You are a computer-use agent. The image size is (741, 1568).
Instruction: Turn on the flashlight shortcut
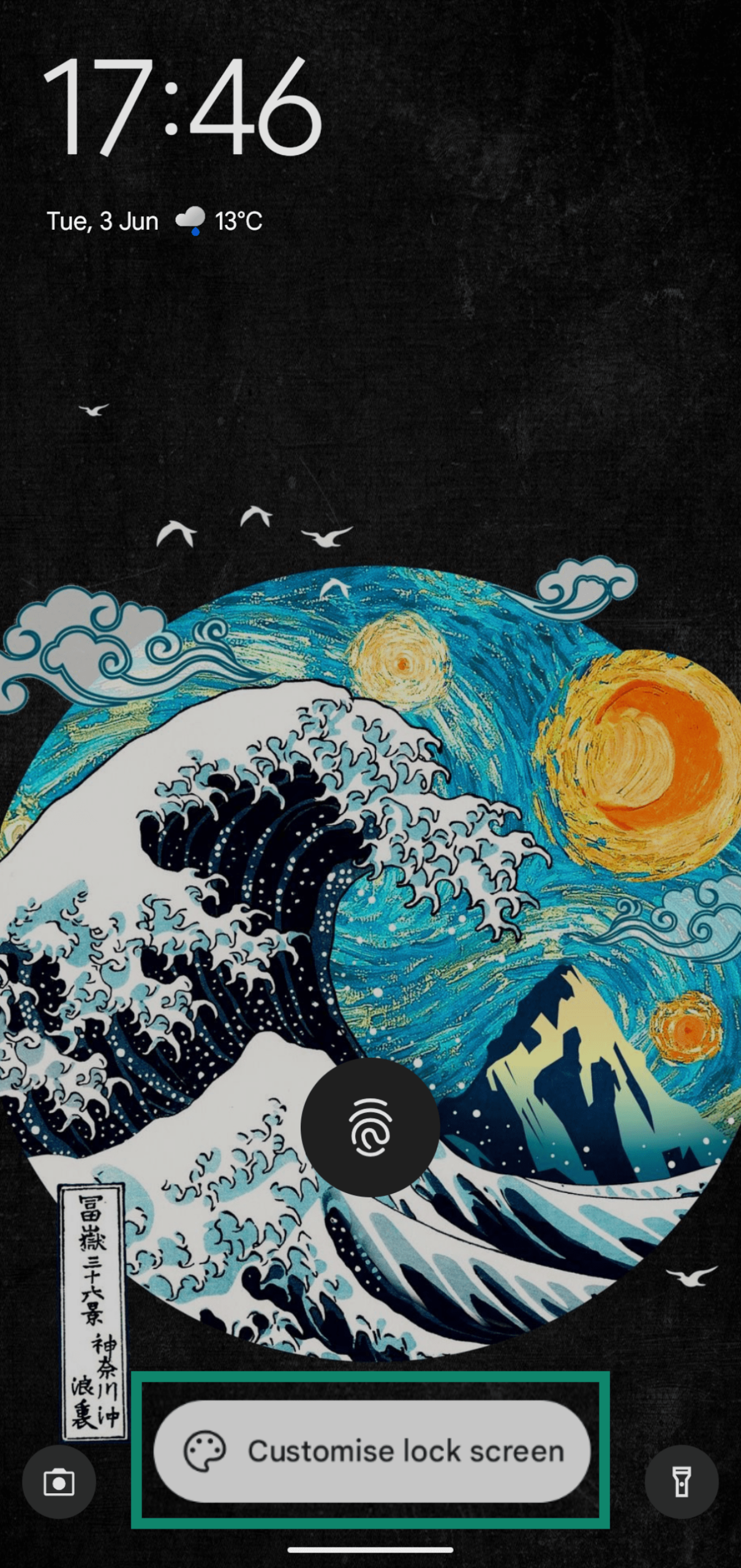point(681,1482)
